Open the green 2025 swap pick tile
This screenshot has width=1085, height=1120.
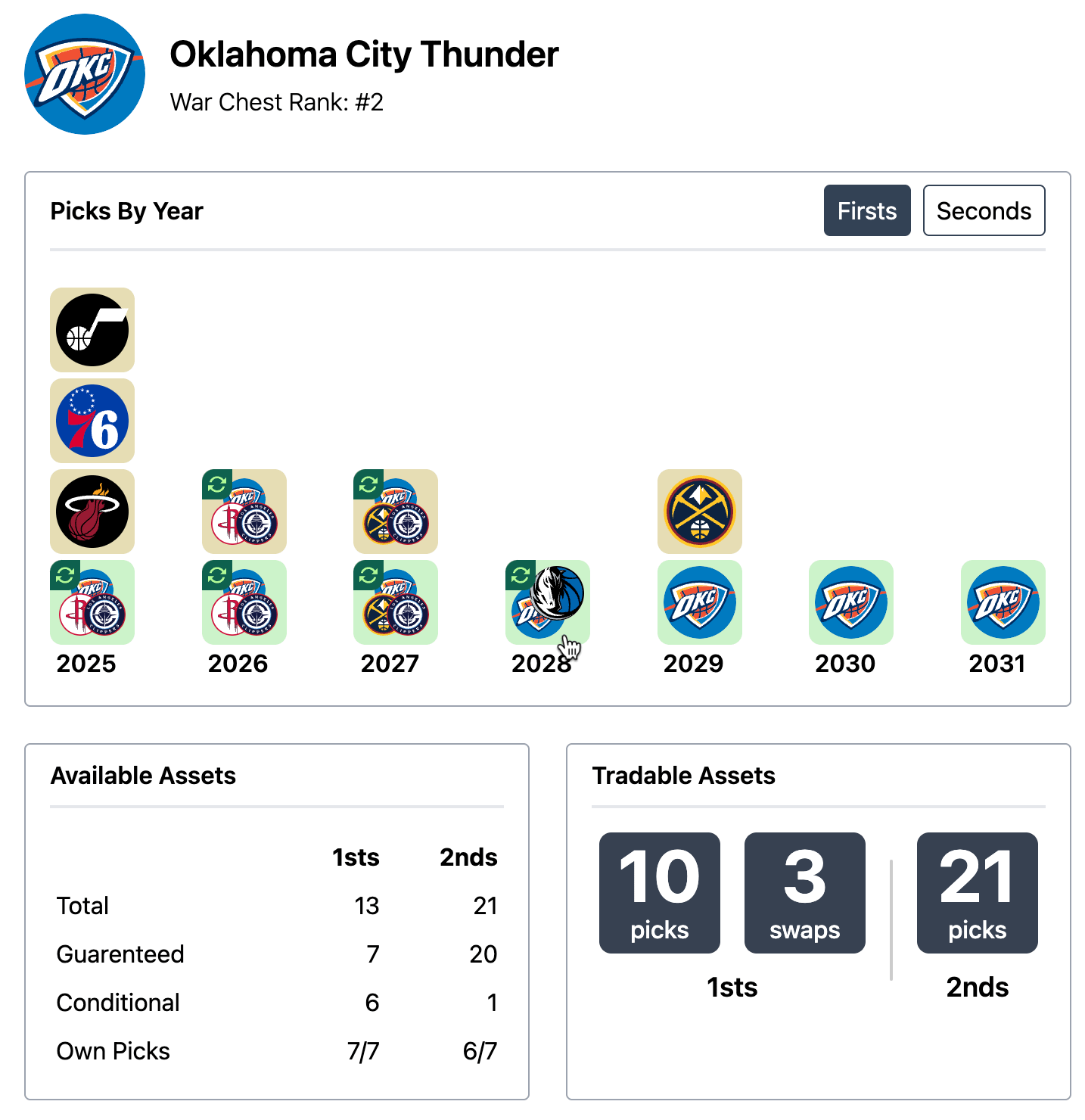[x=92, y=602]
